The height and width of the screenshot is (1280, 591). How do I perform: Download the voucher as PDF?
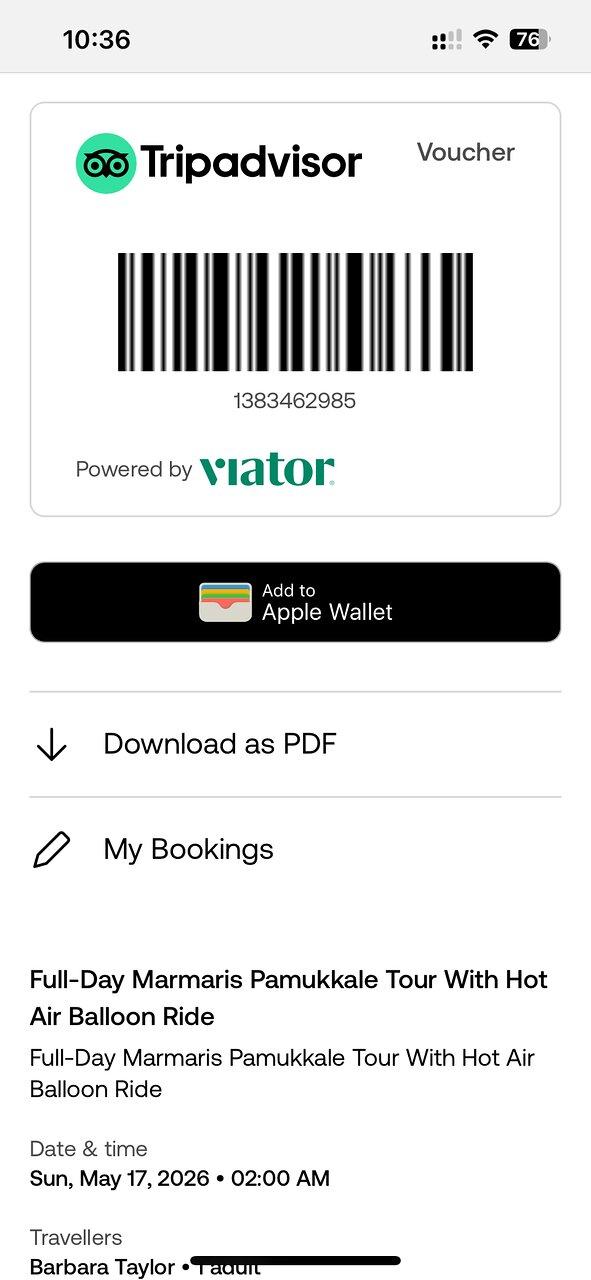point(295,744)
